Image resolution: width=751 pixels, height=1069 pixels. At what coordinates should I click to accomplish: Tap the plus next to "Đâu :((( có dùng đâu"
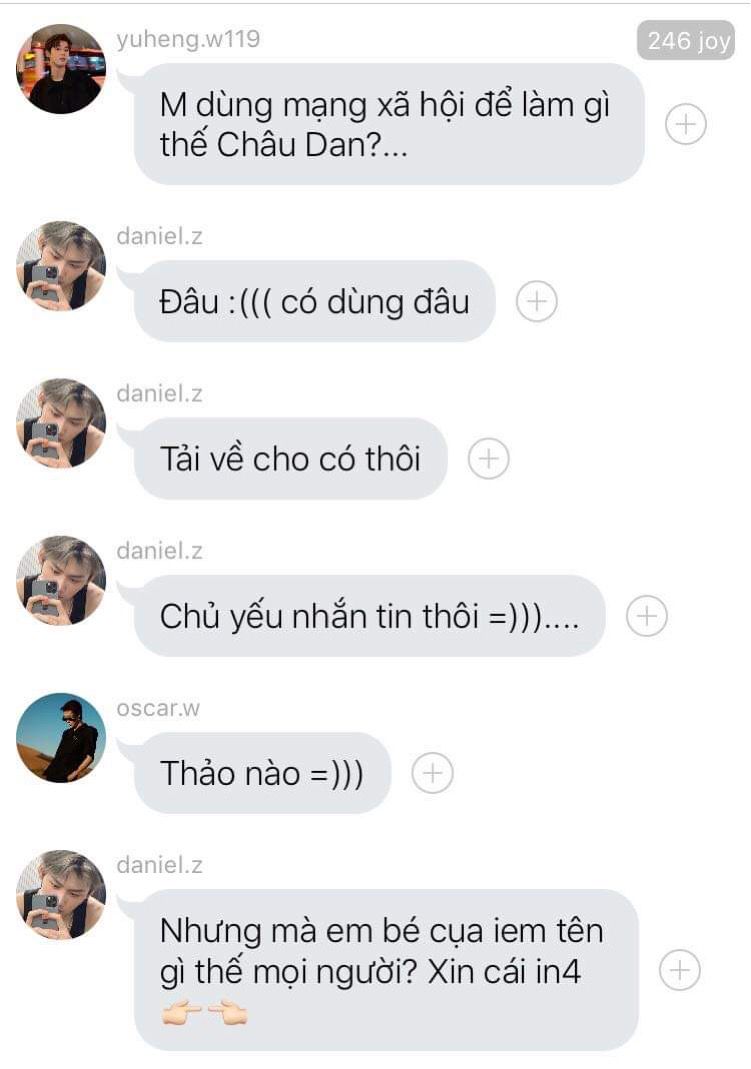pos(537,302)
